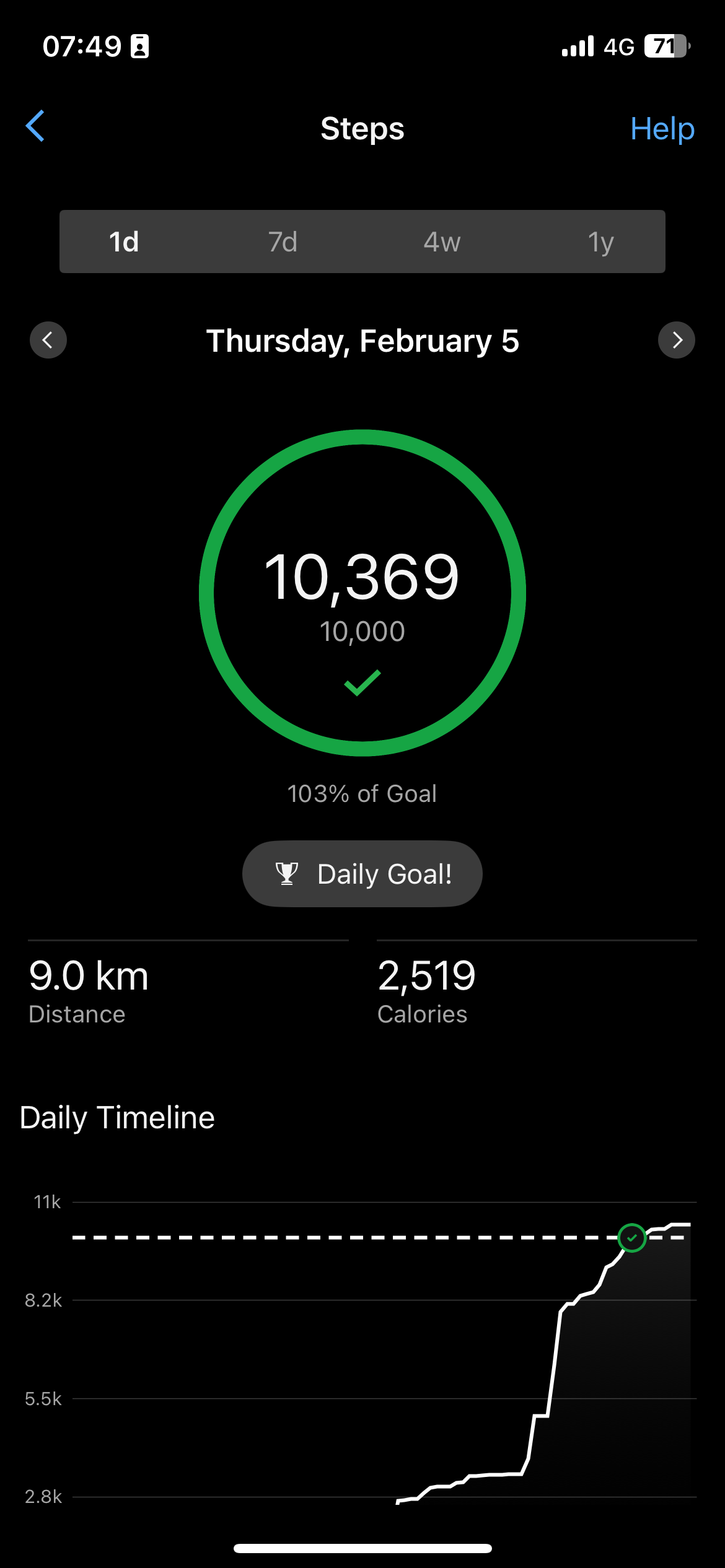The width and height of the screenshot is (725, 1568).
Task: Tap the goal-reached marker on the timeline
Action: click(632, 1238)
